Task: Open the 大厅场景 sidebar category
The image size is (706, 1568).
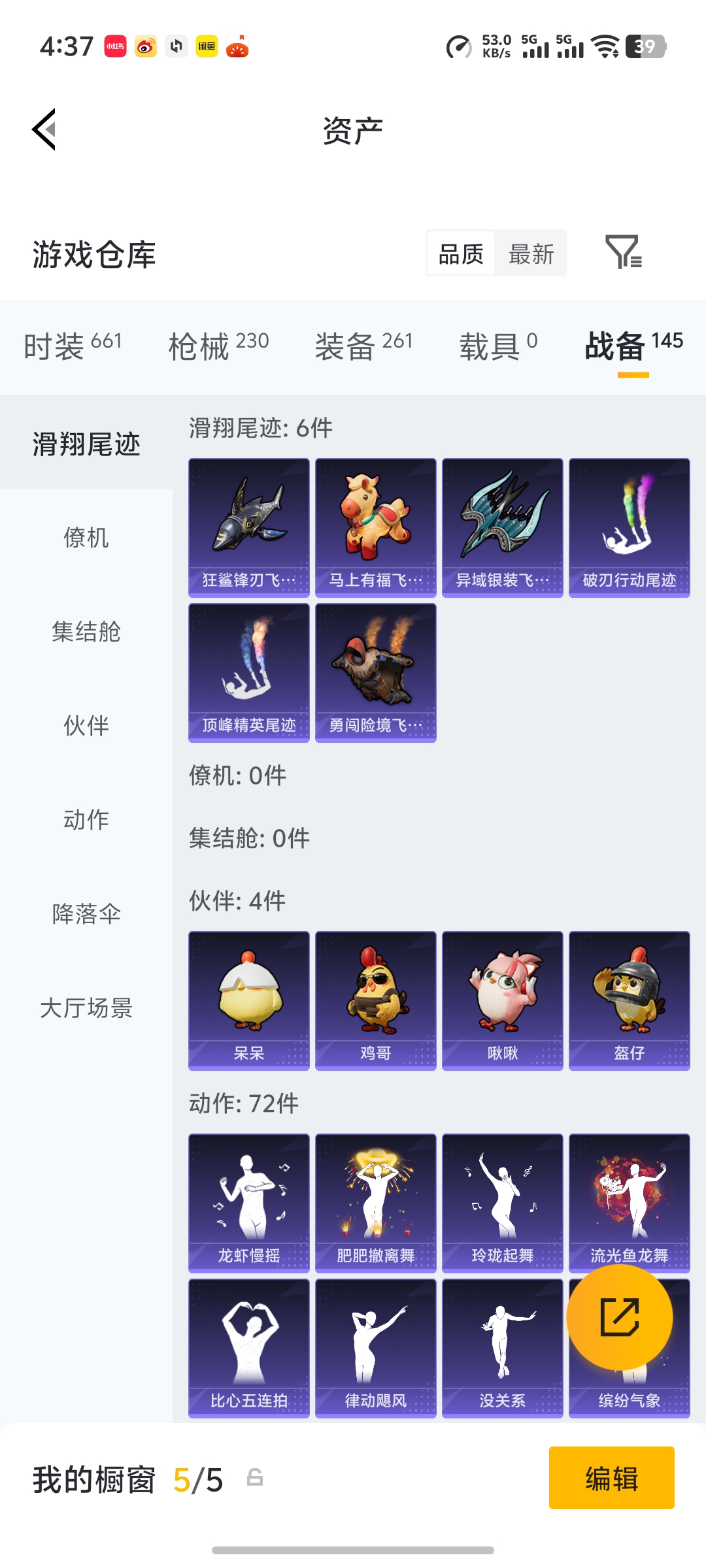Action: 87,1009
